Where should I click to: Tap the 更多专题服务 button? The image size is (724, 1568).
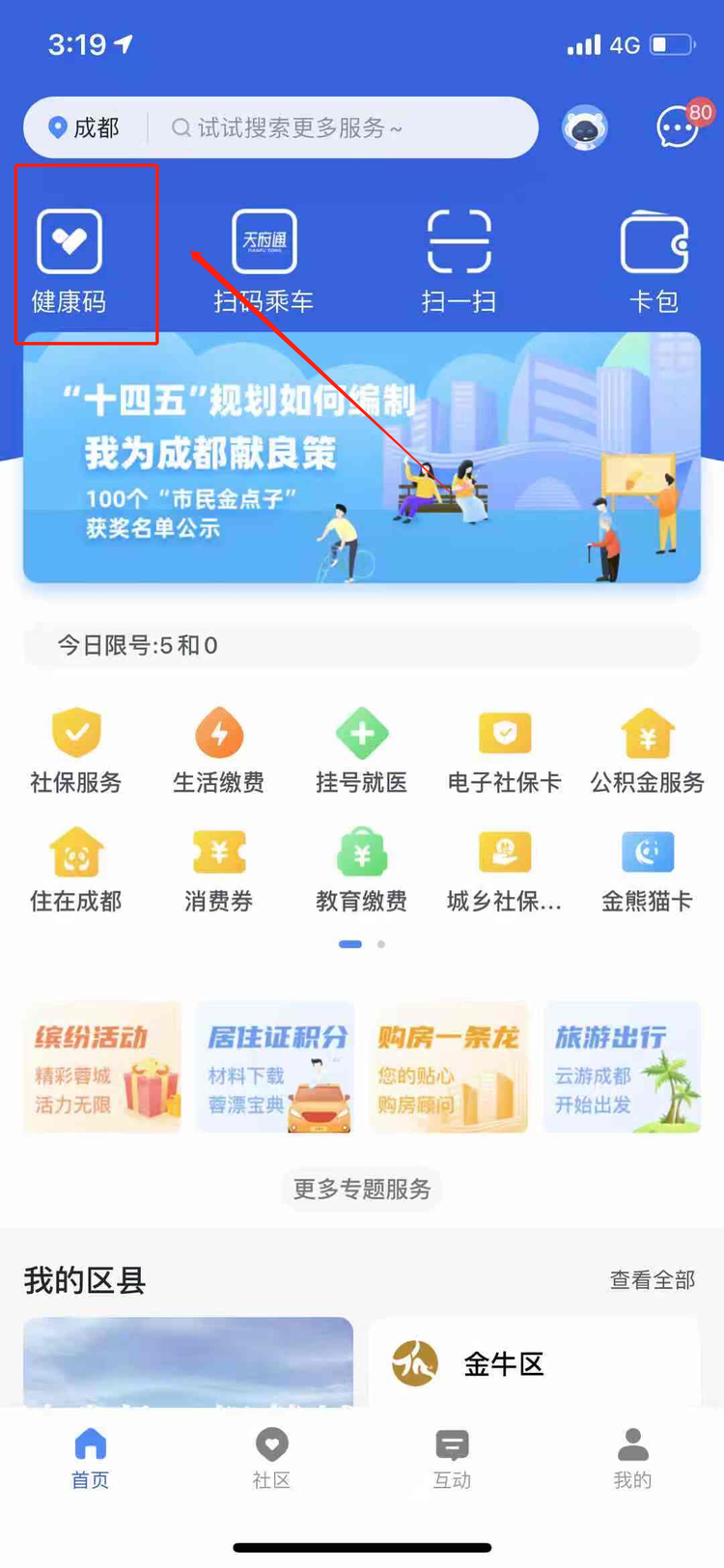point(362,1189)
